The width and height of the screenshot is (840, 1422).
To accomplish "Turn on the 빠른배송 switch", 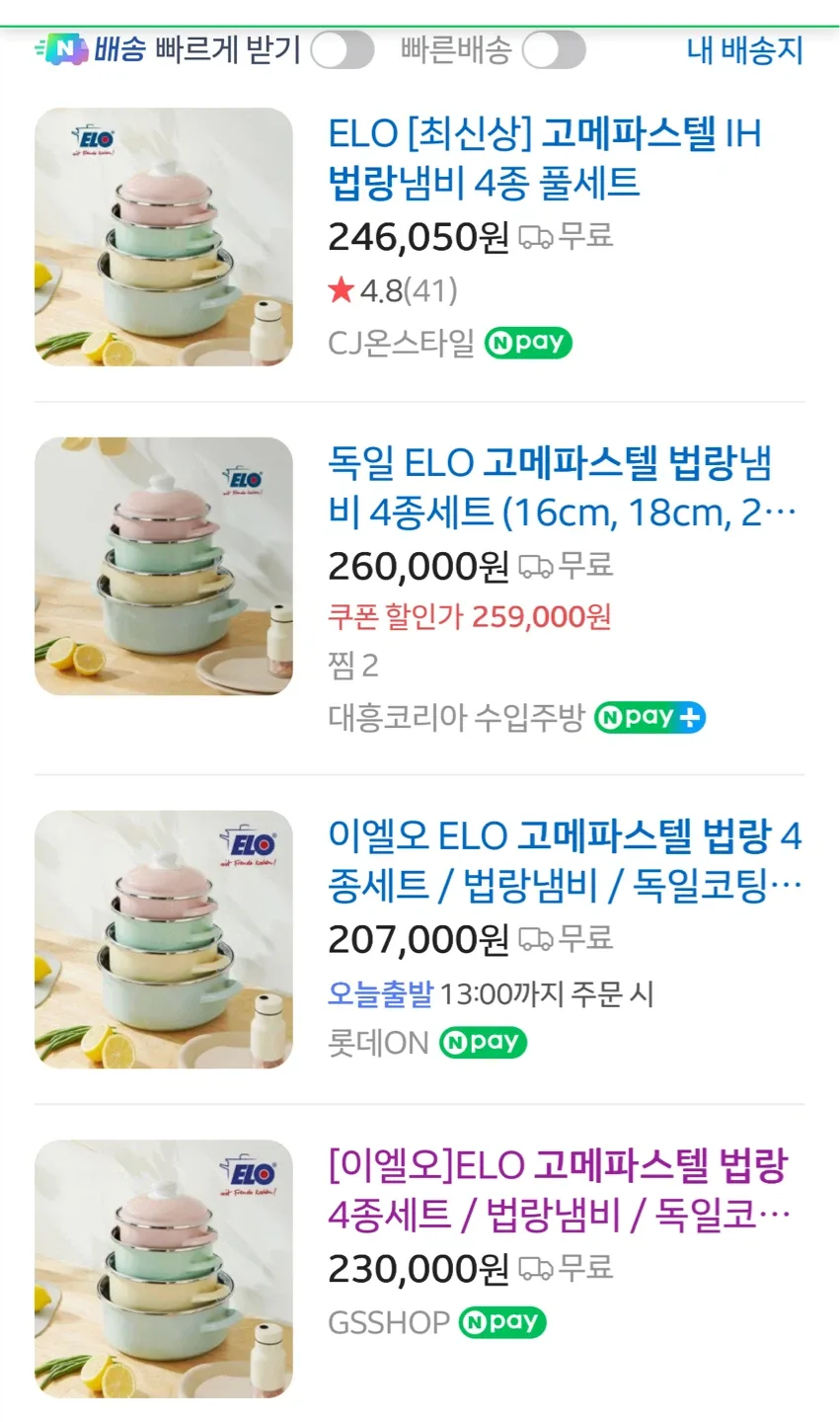I will click(x=553, y=50).
